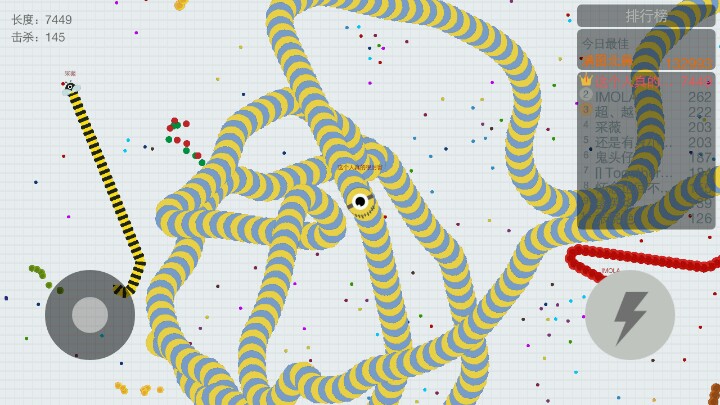Tap the virtual joystick control
720x405 pixels.
tap(90, 315)
